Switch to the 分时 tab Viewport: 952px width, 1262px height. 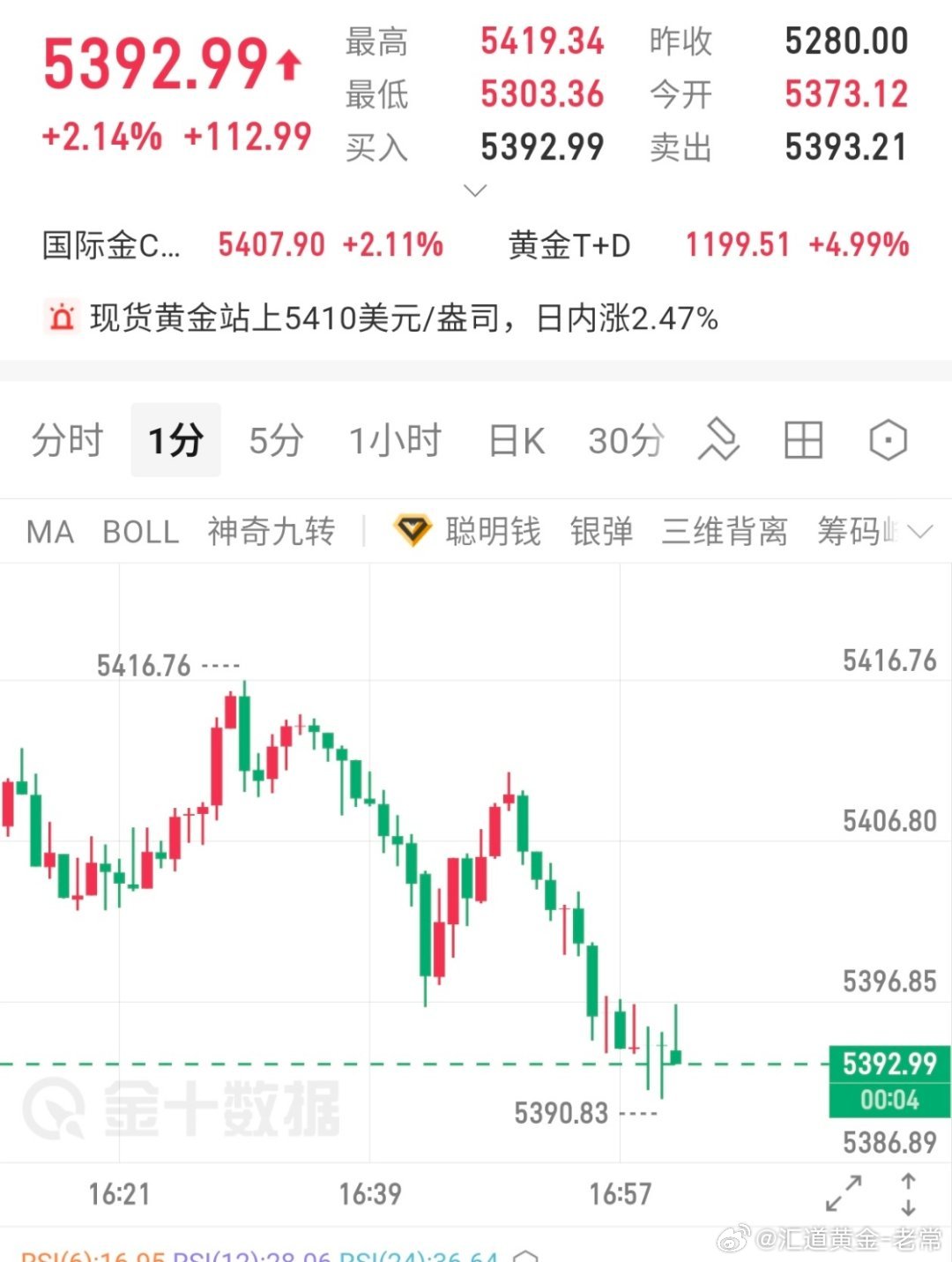click(x=69, y=439)
